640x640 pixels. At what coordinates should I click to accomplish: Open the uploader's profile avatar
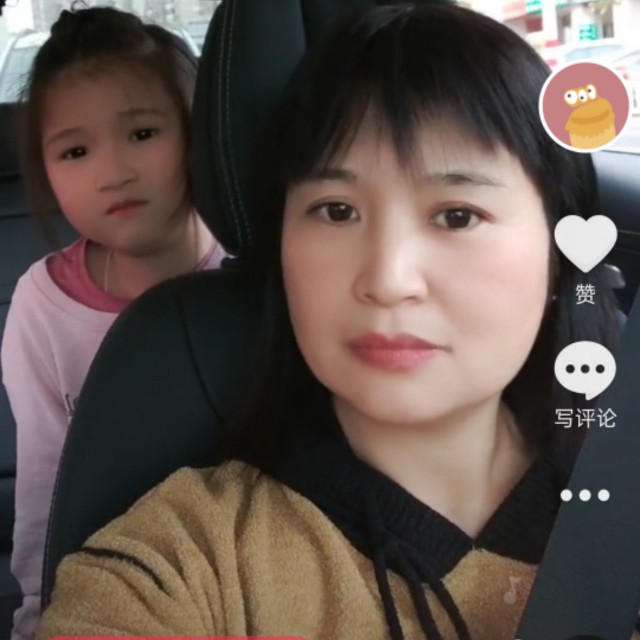coord(585,107)
